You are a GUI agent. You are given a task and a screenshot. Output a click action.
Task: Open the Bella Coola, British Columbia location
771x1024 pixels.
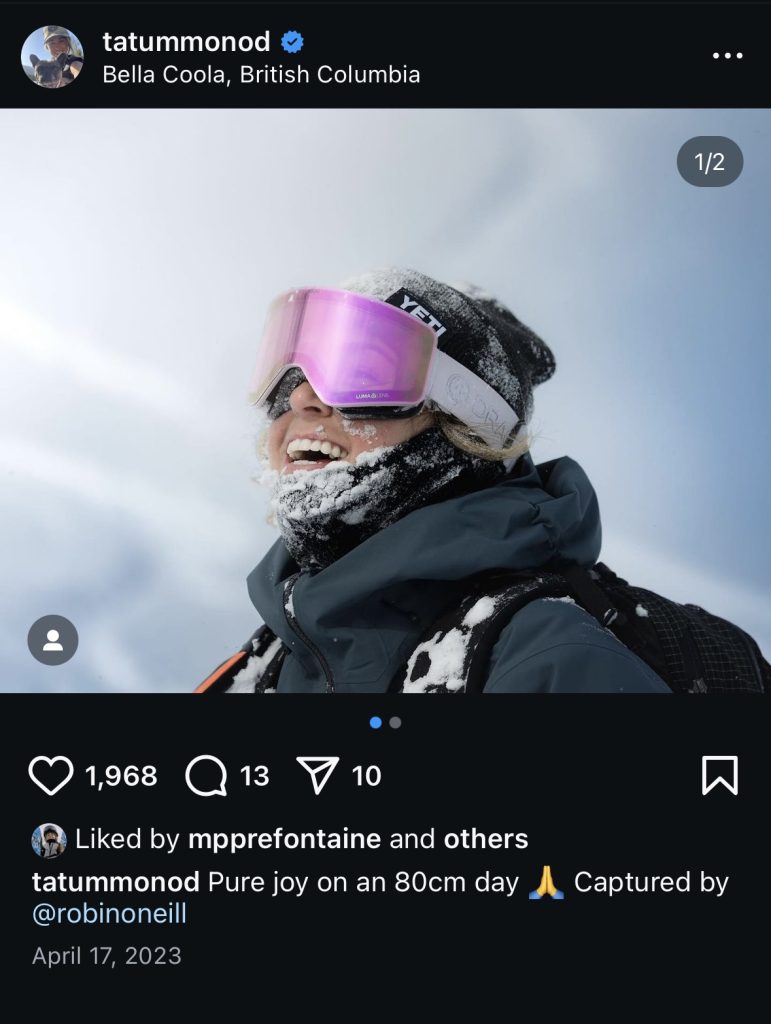tap(261, 75)
